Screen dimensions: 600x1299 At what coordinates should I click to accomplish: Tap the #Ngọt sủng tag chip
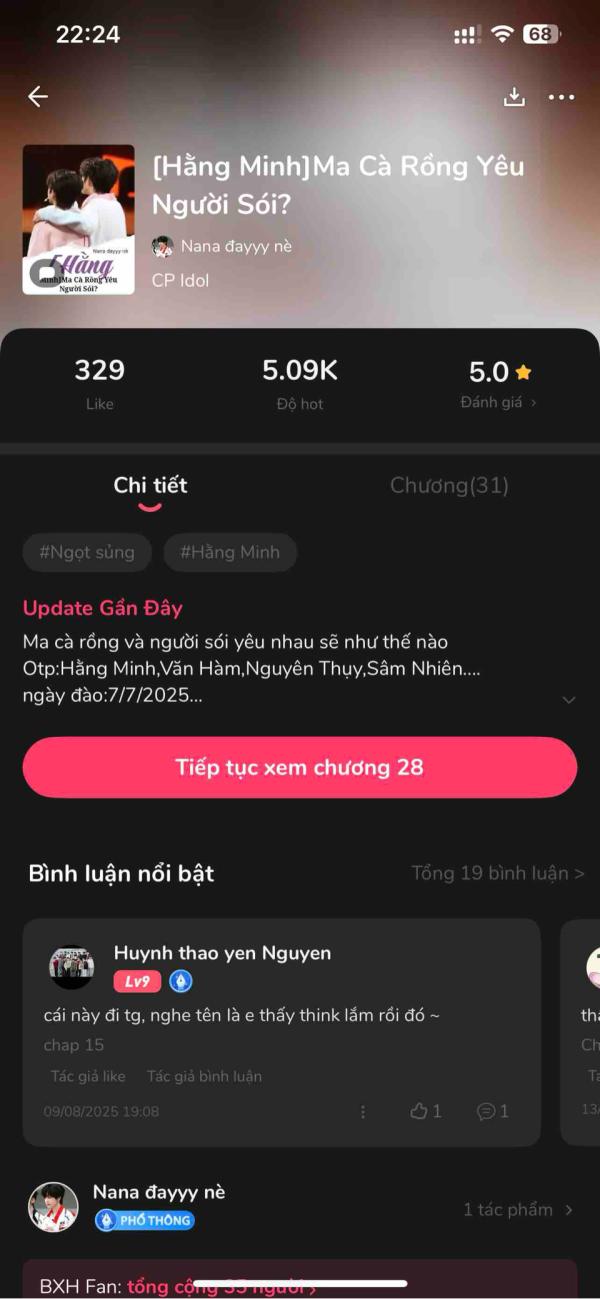coord(87,552)
